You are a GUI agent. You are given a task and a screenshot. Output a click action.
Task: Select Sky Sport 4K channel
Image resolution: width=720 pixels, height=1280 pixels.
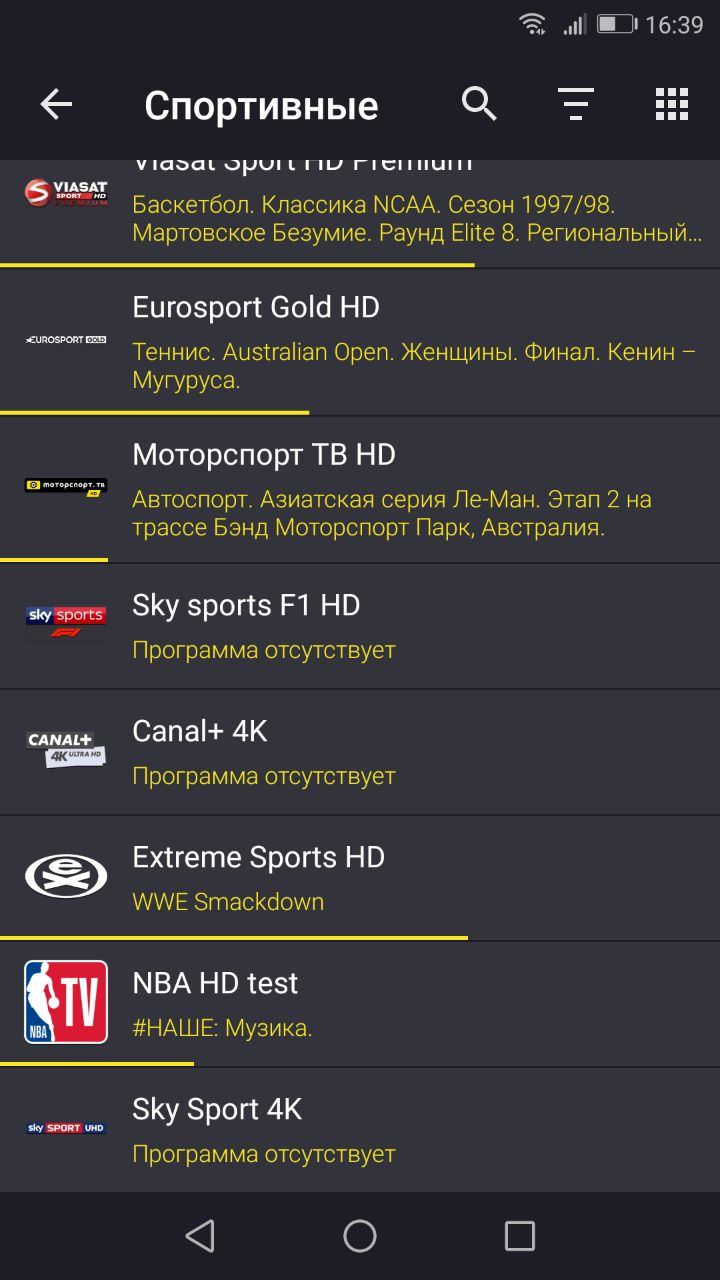click(x=360, y=1130)
